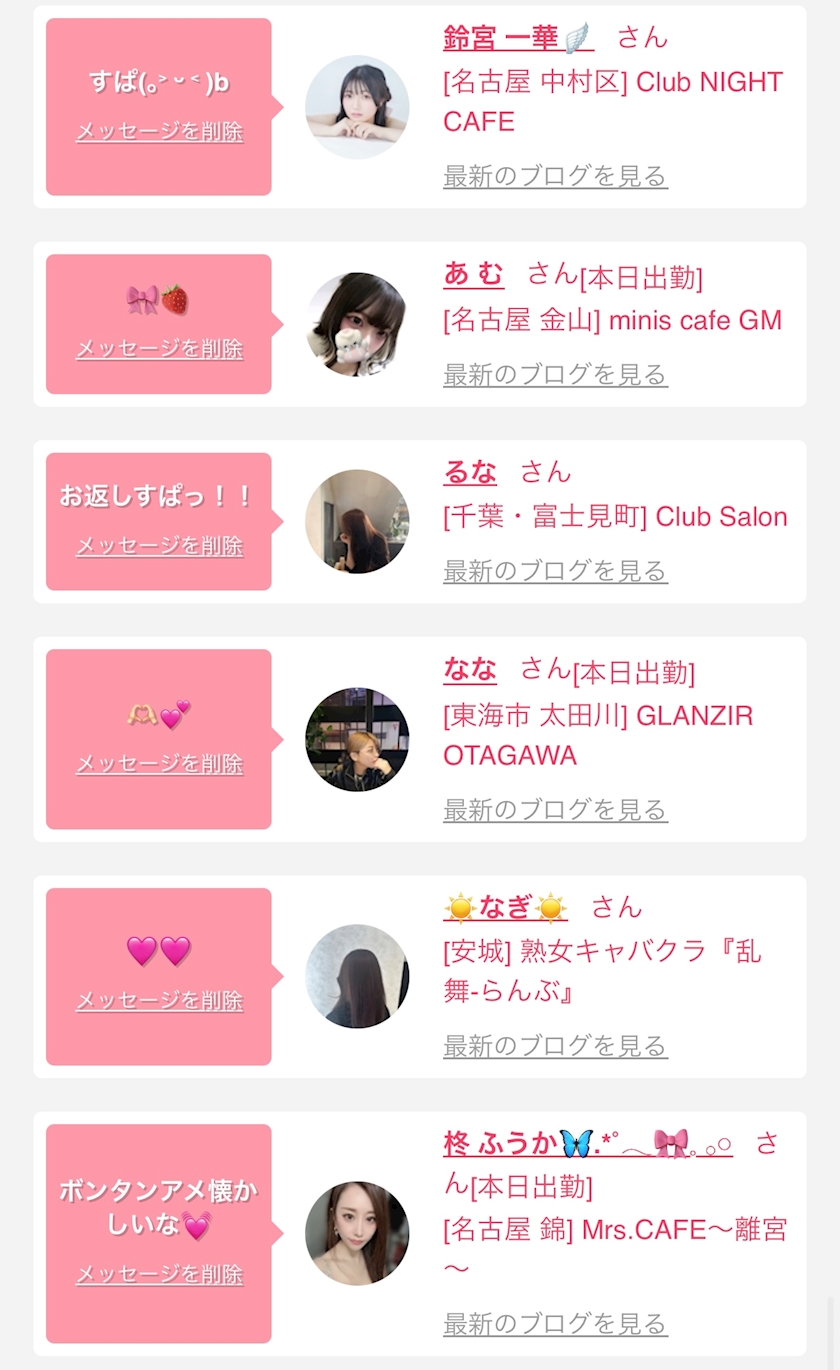Open なぎ's profile name link
Image resolution: width=840 pixels, height=1370 pixels.
pos(505,908)
